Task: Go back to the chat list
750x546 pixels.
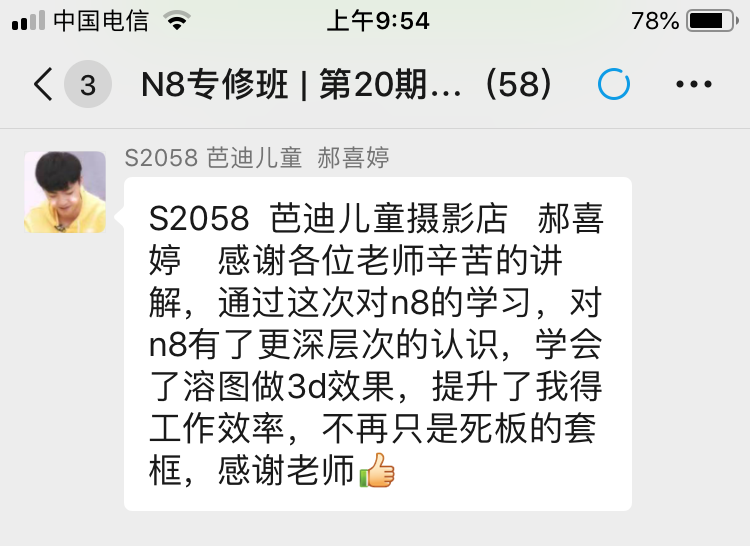Action: pos(44,85)
